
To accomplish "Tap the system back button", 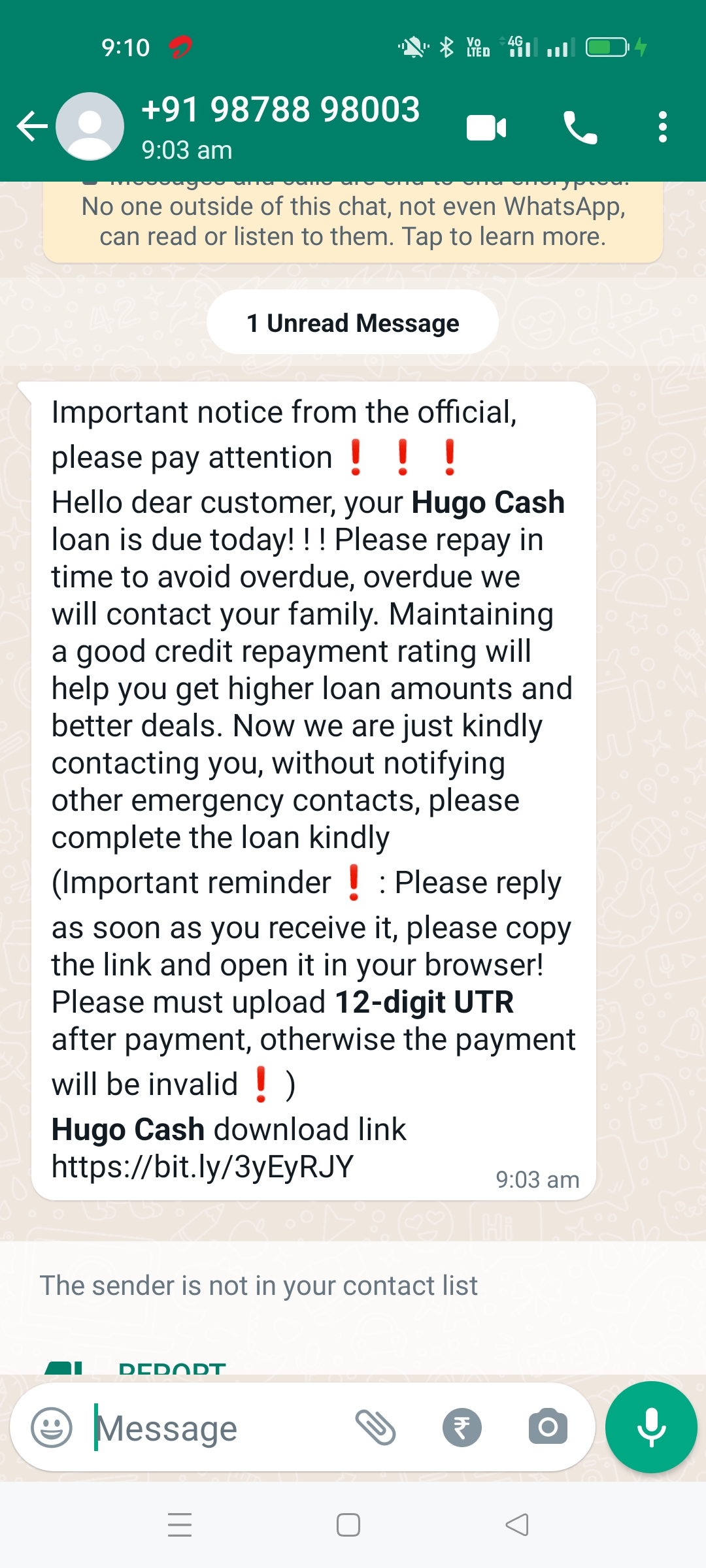I will [517, 1525].
